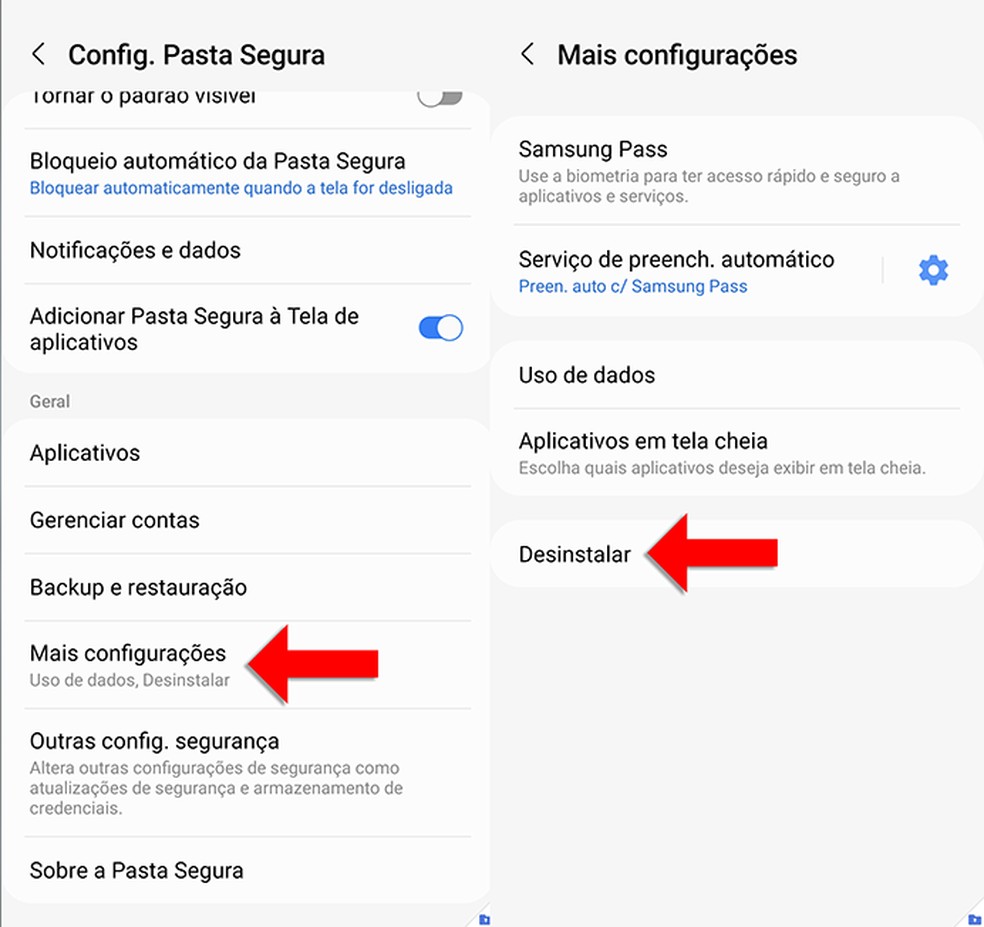Tap back arrow beside Mais configurações title

pos(528,54)
